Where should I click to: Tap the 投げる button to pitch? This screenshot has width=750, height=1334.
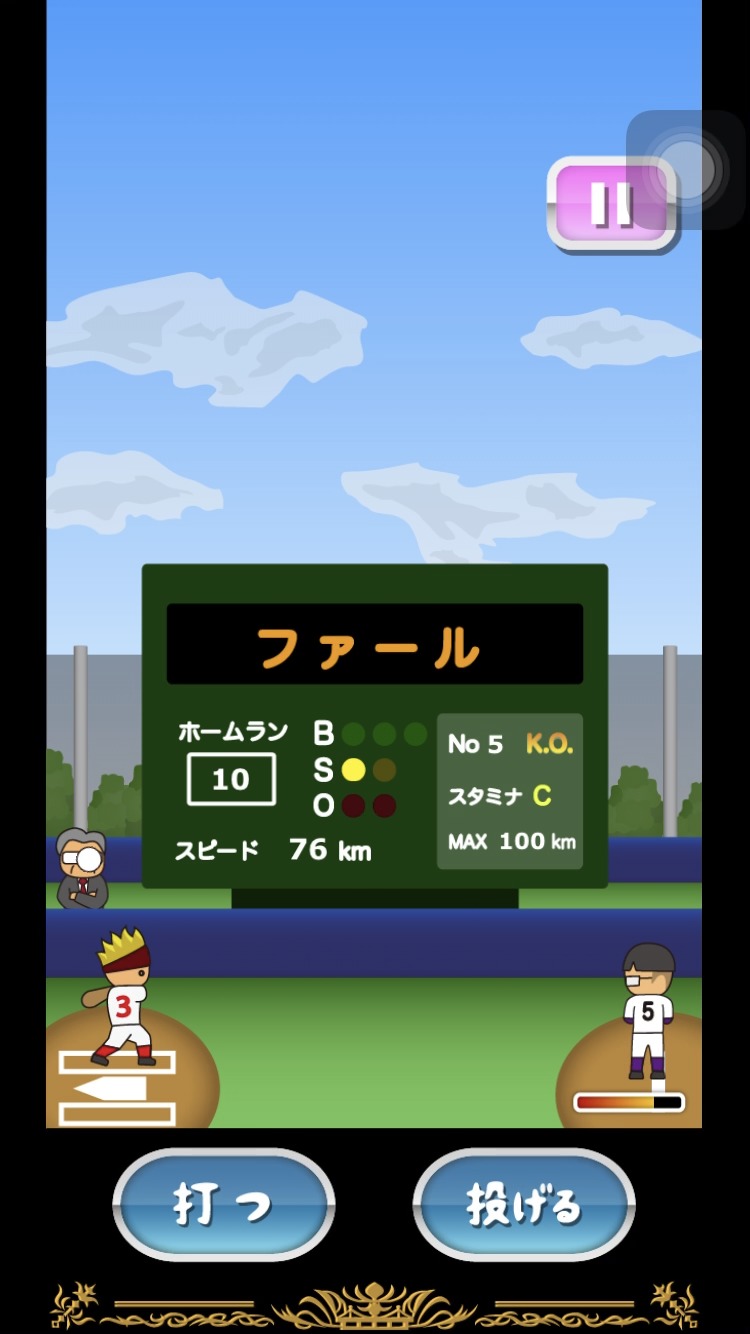pos(523,1204)
